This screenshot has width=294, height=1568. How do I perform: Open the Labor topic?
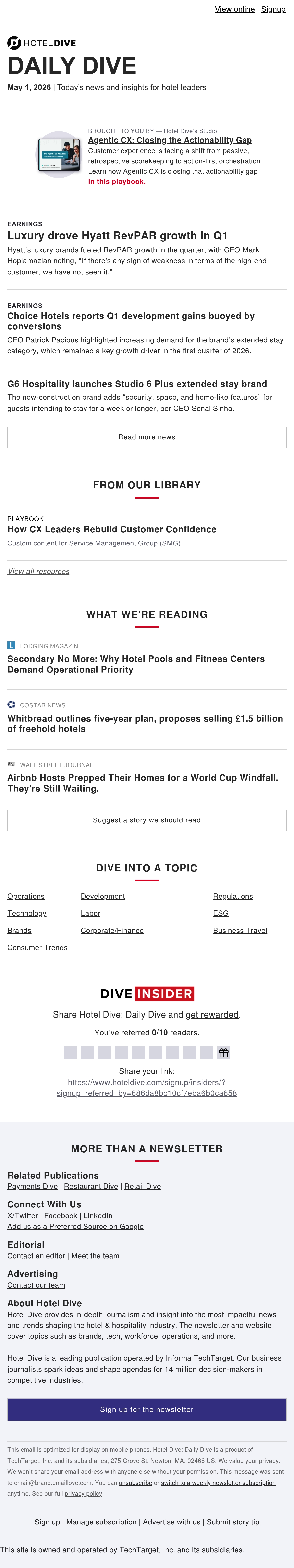(90, 913)
